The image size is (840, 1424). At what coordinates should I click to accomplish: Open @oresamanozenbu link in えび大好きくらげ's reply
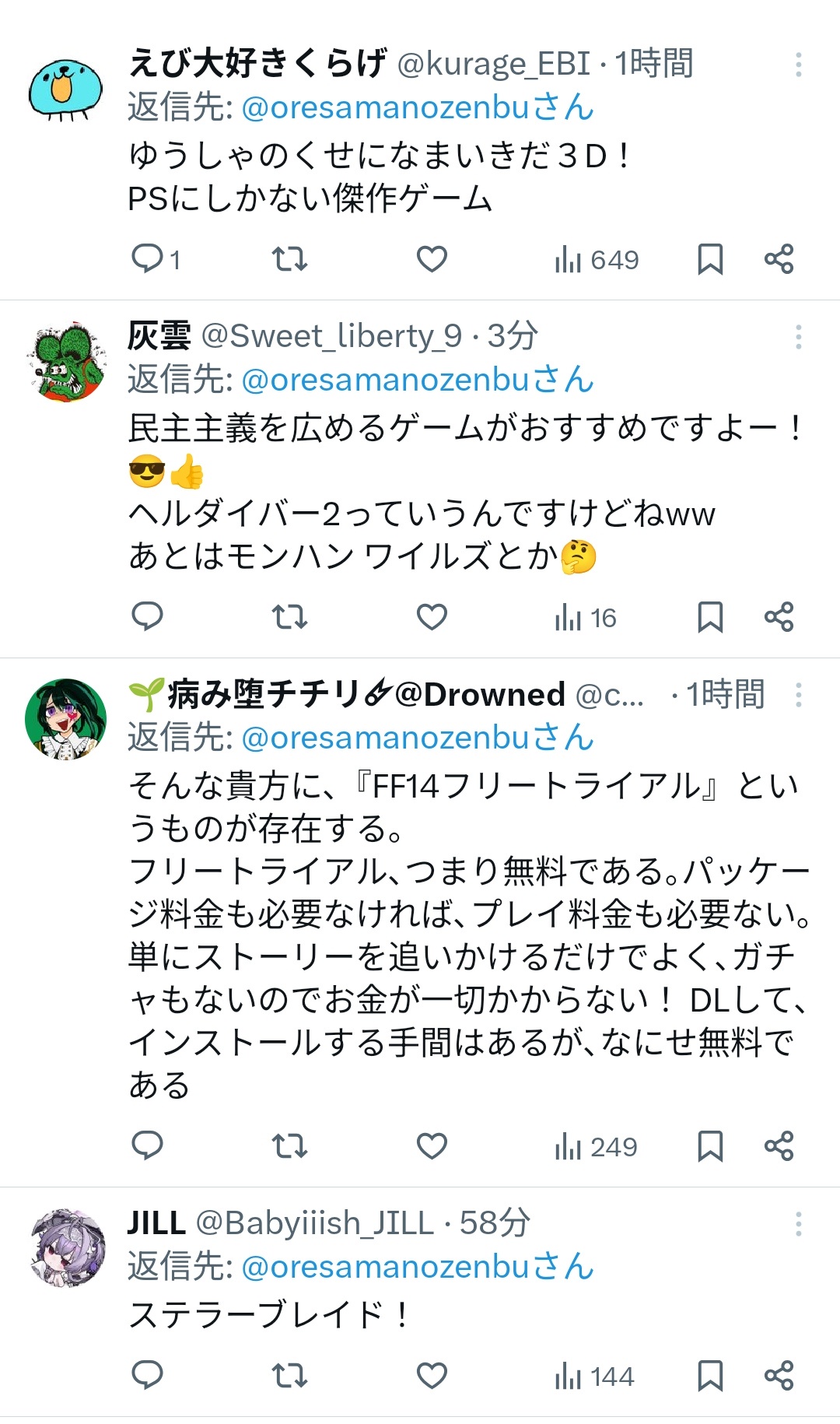(x=417, y=107)
